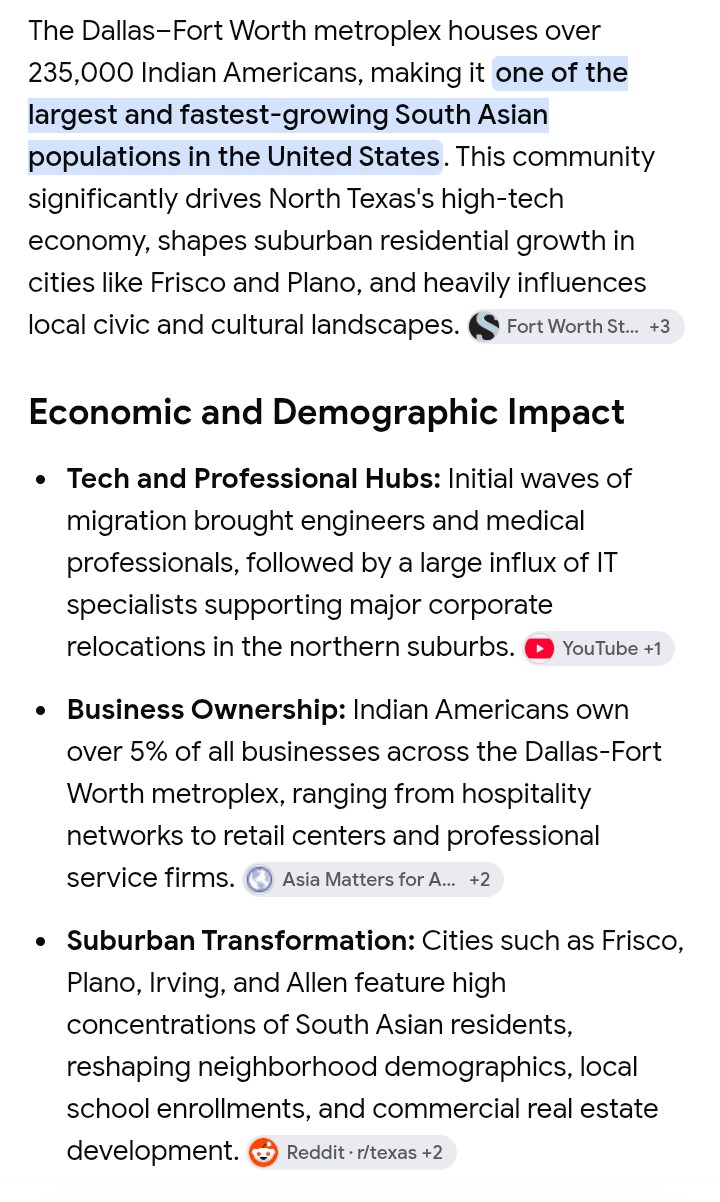
Task: Open the Fort Worth St... +3 source chip
Action: [x=576, y=327]
